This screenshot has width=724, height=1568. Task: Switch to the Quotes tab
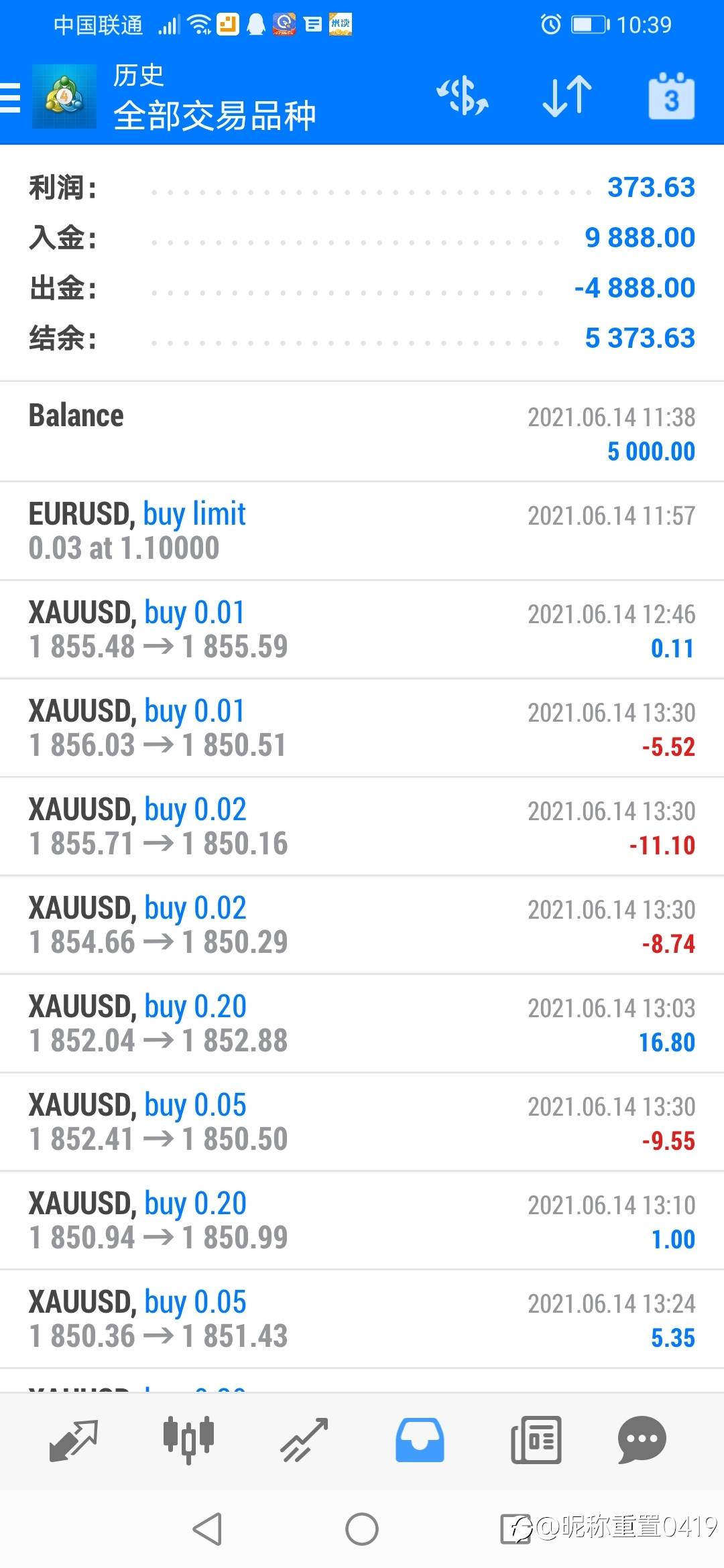pos(73,1440)
